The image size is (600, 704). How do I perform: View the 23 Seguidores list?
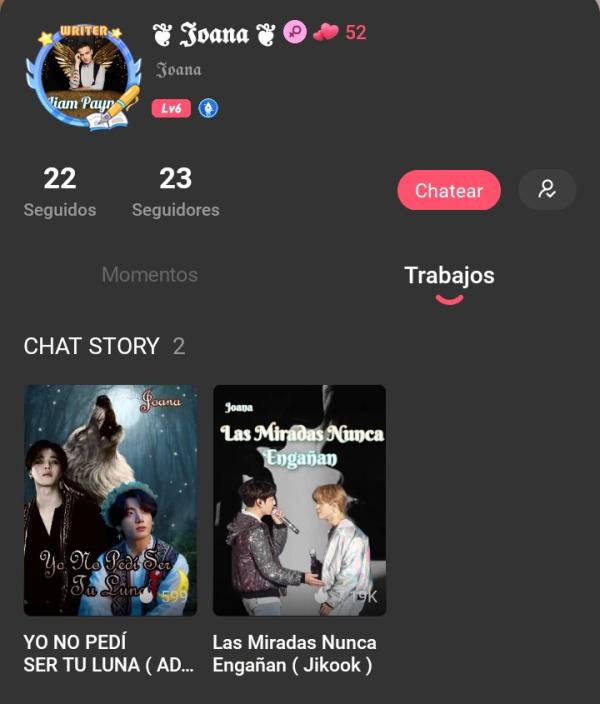175,192
